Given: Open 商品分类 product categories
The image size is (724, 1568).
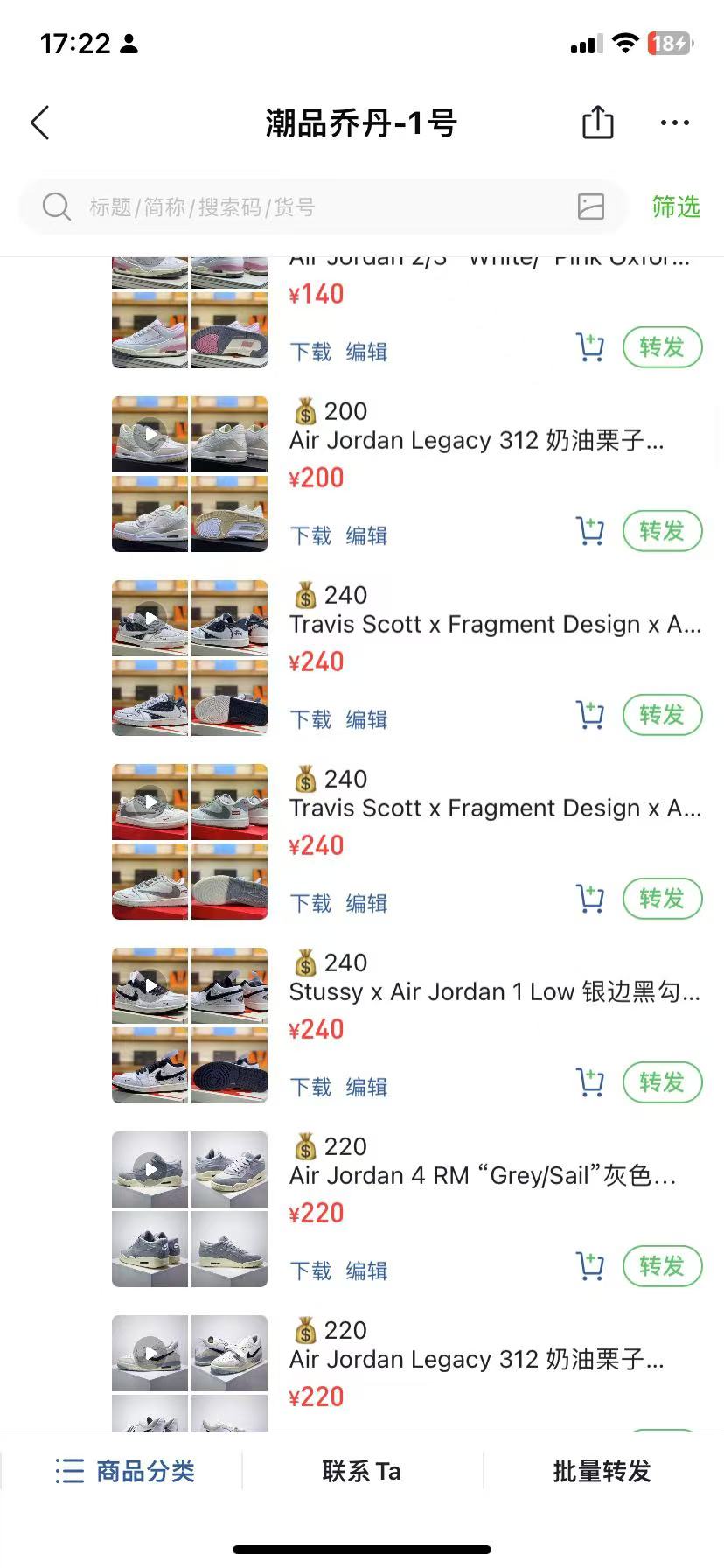Looking at the screenshot, I should [x=124, y=1471].
